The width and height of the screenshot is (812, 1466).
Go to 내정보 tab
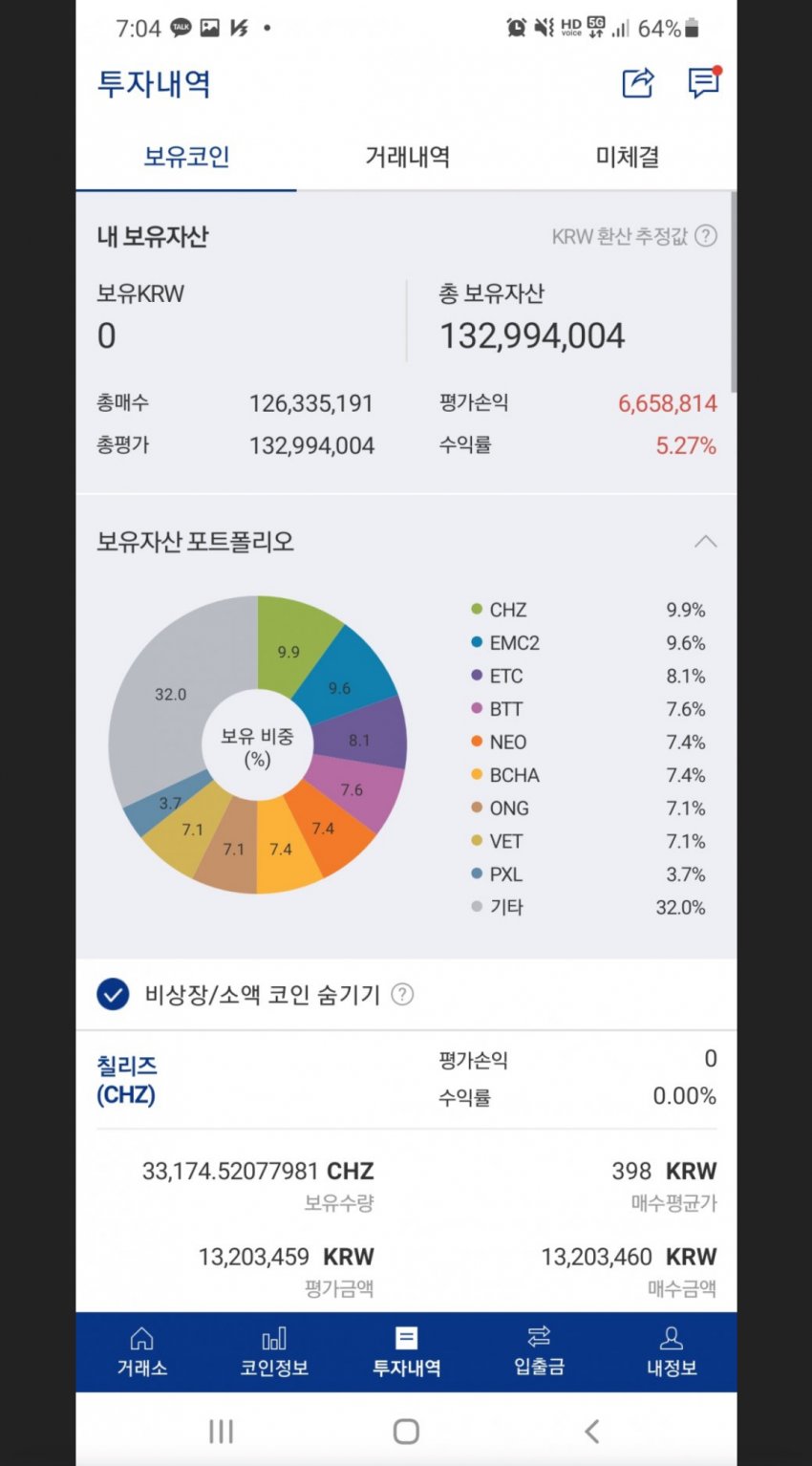tap(672, 1351)
